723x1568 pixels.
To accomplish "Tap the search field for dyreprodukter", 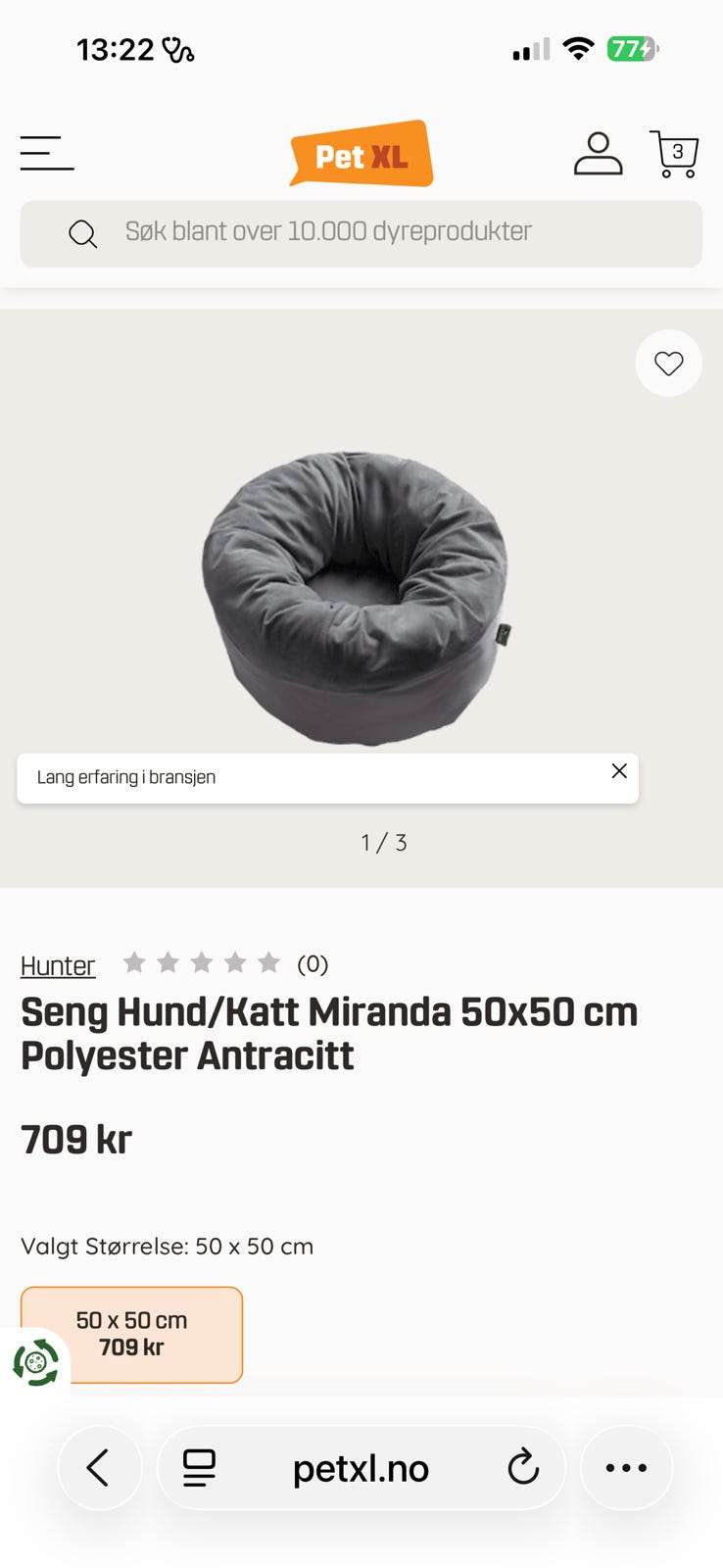I will pyautogui.click(x=361, y=233).
